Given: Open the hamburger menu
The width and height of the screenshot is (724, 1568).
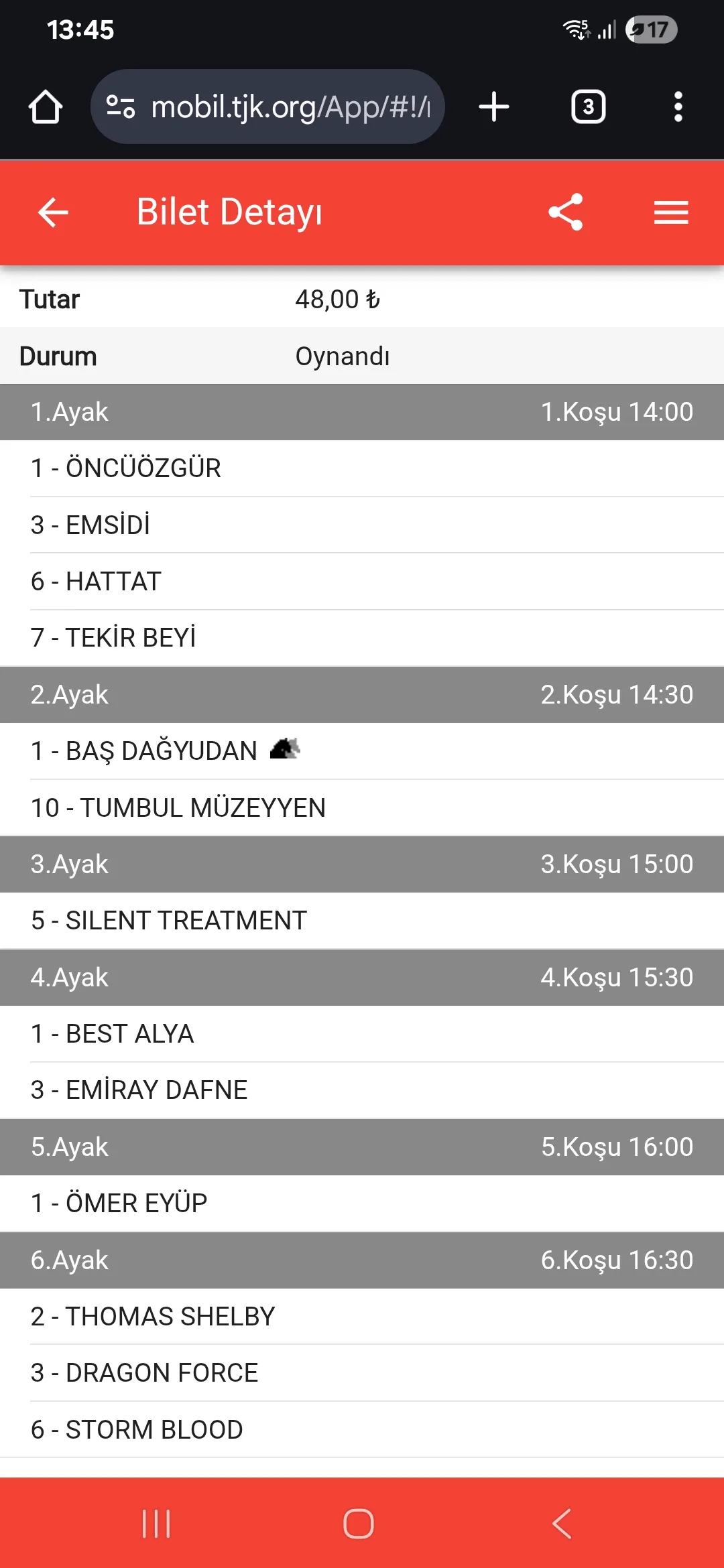Looking at the screenshot, I should click(x=671, y=212).
